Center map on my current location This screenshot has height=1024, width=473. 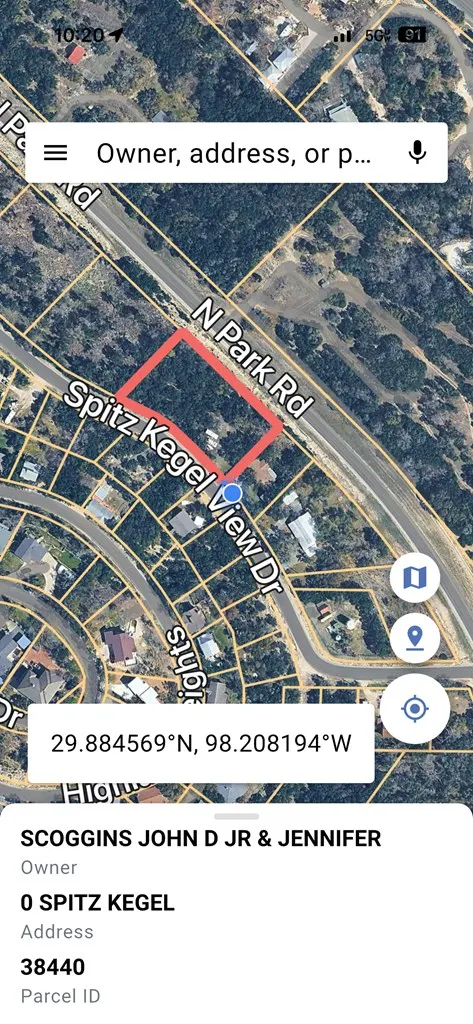point(415,708)
